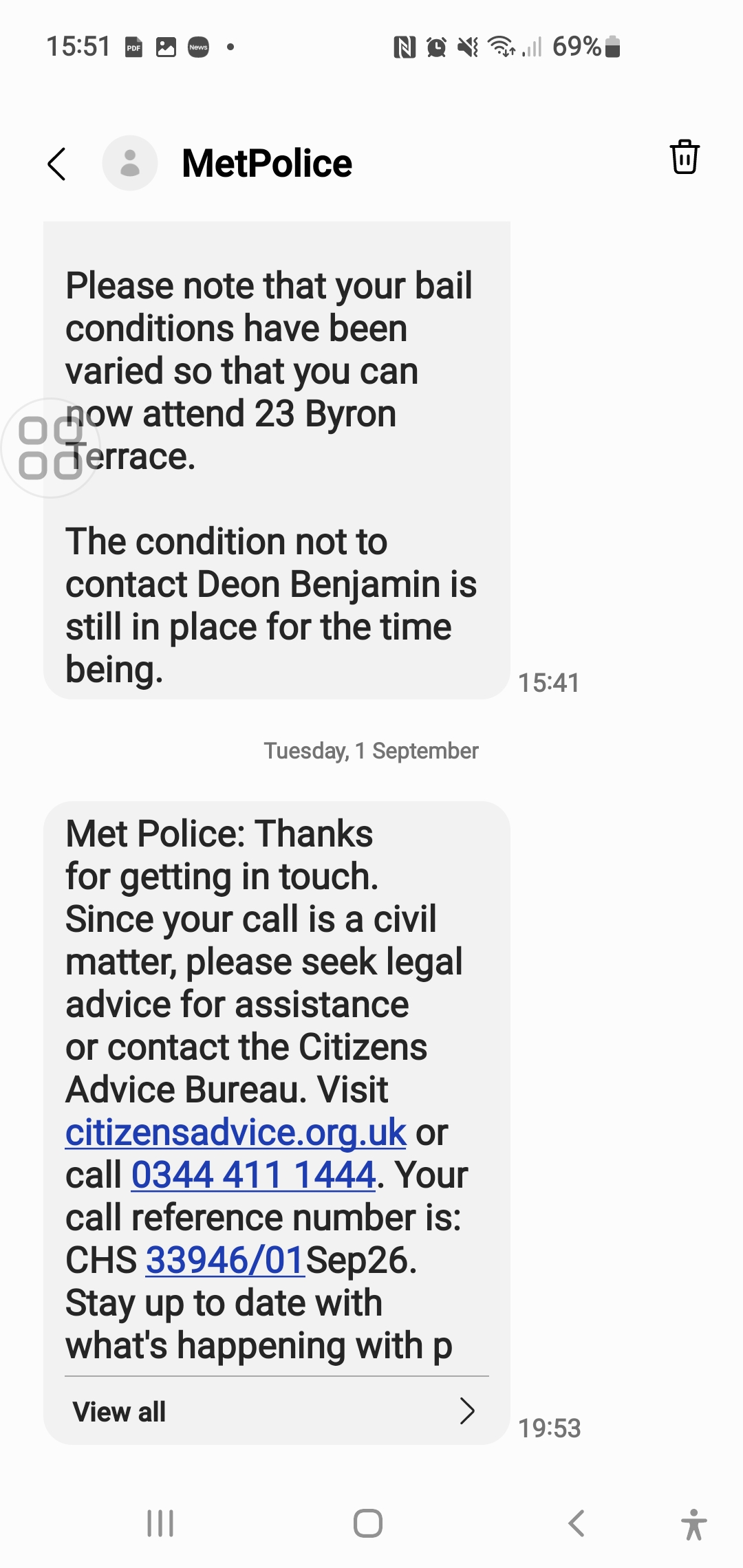Open the citizensadvice.org.uk link

tap(236, 1132)
